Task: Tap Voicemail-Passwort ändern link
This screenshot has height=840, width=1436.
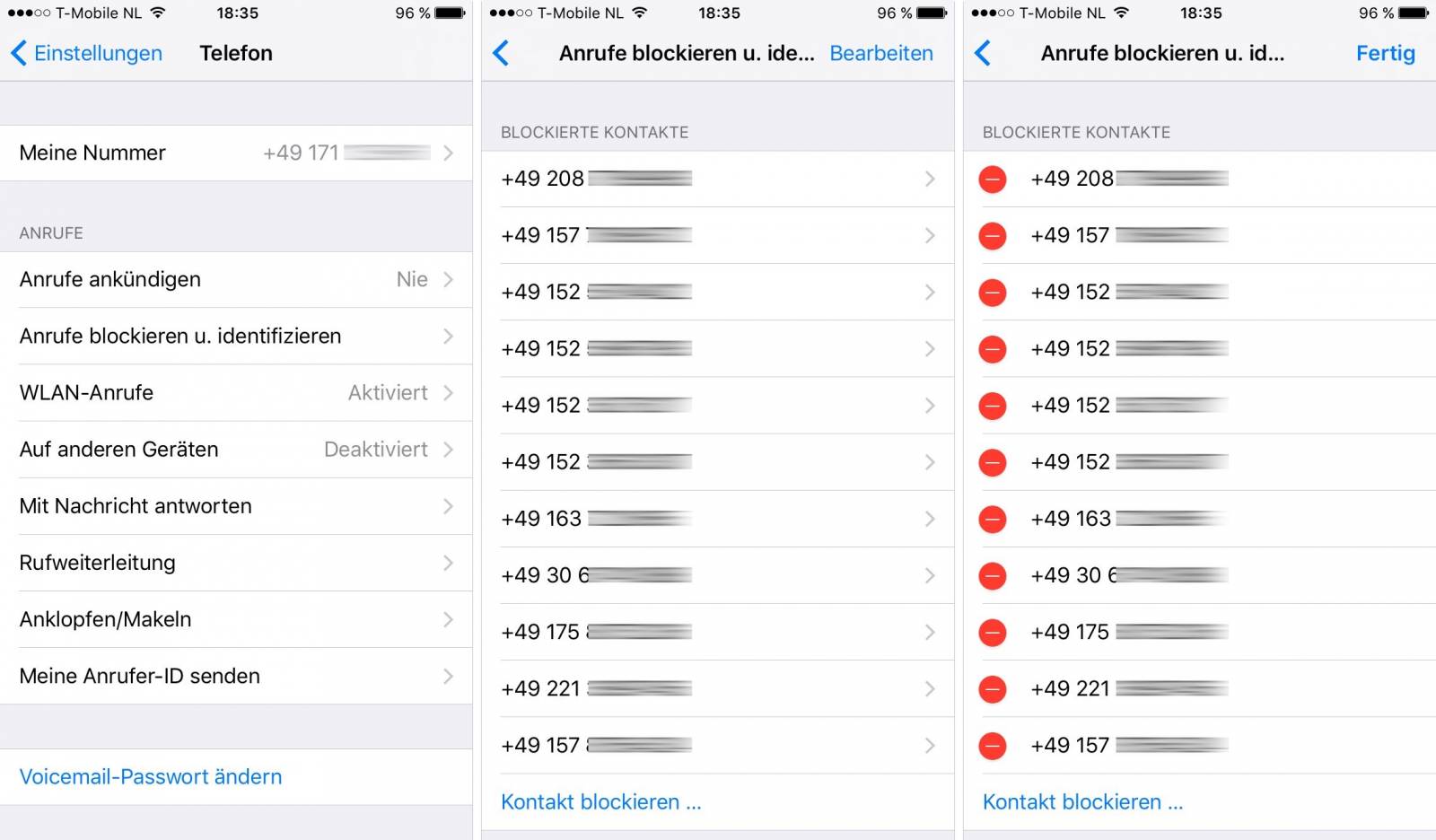Action: click(151, 776)
